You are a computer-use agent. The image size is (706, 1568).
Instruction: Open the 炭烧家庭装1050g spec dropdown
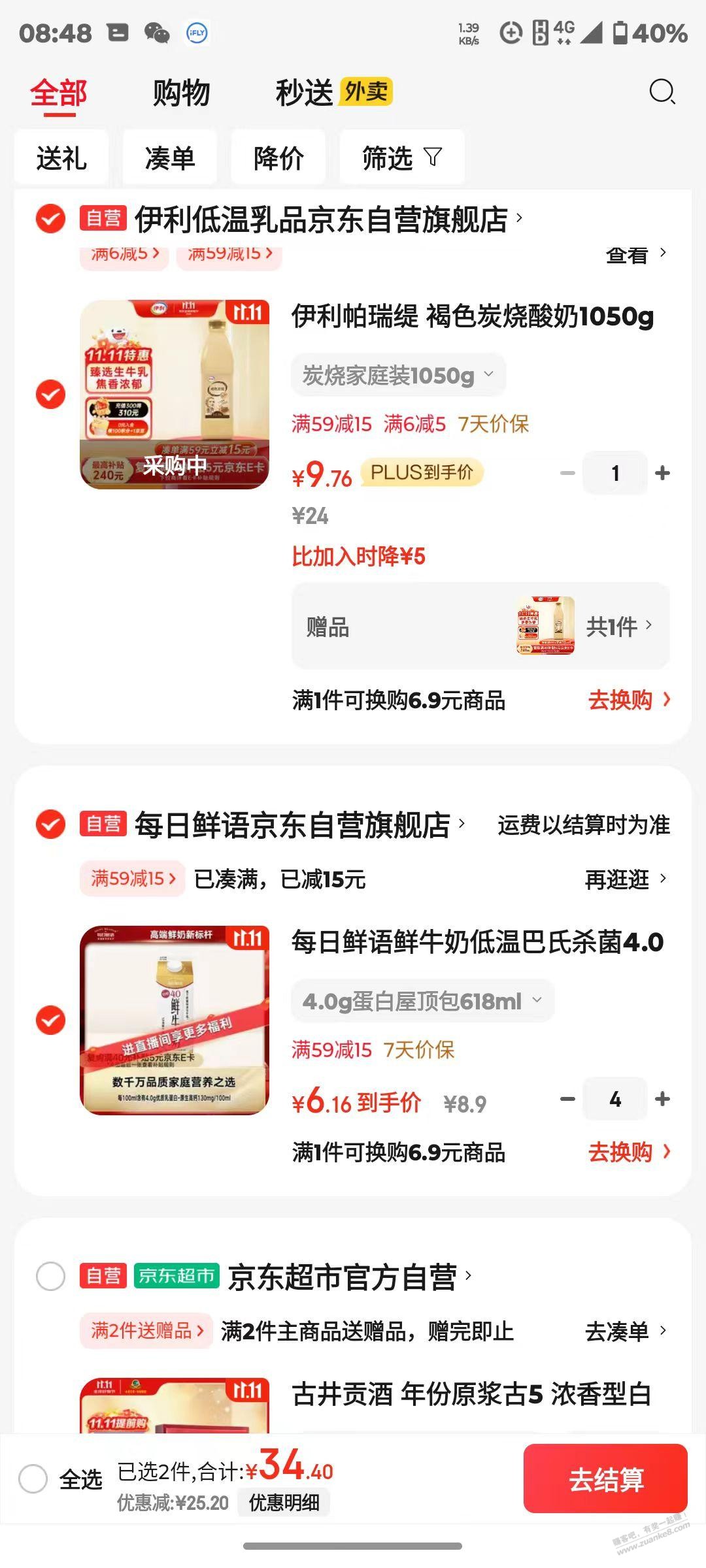398,376
